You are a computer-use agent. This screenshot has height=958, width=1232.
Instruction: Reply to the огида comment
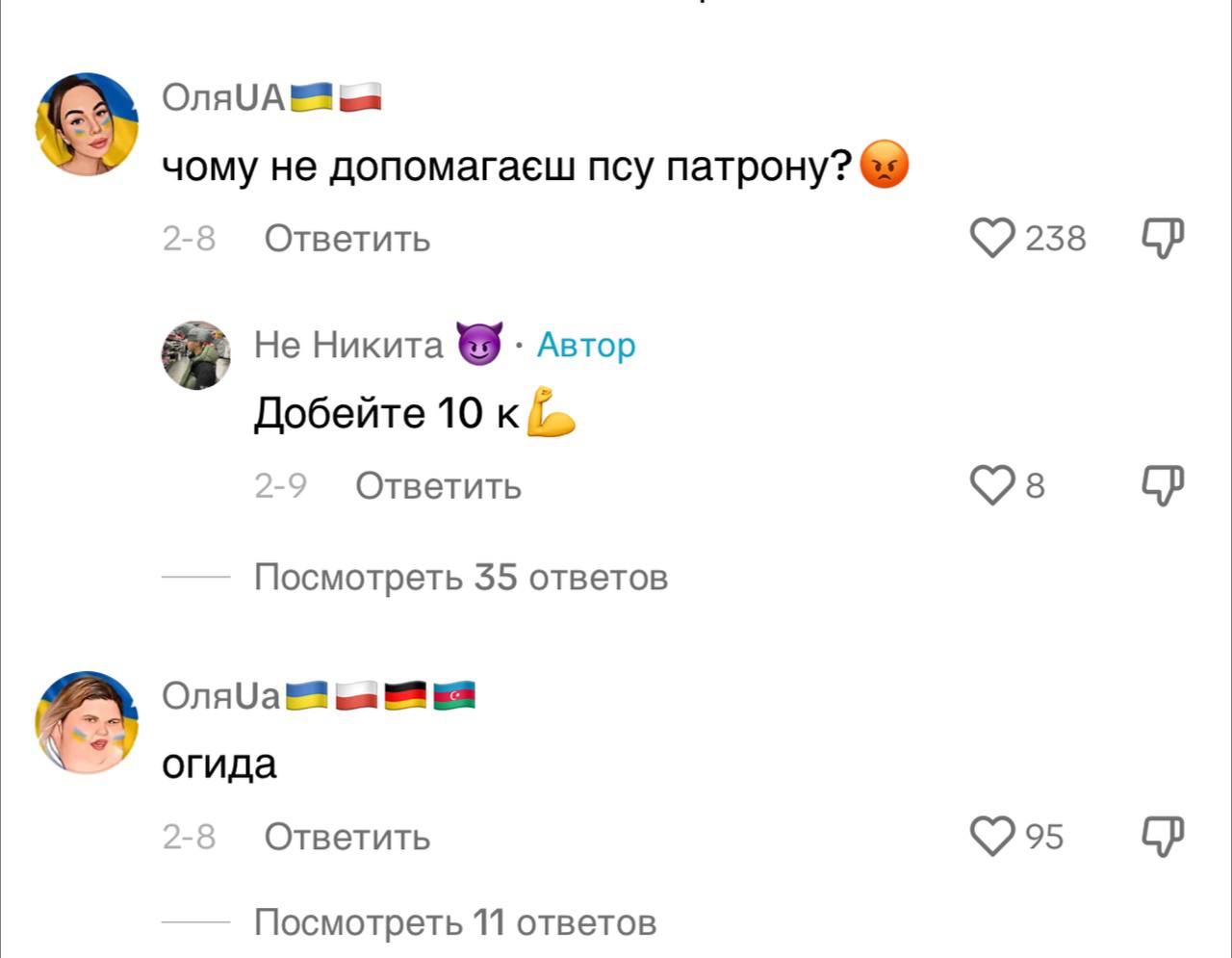[x=347, y=837]
